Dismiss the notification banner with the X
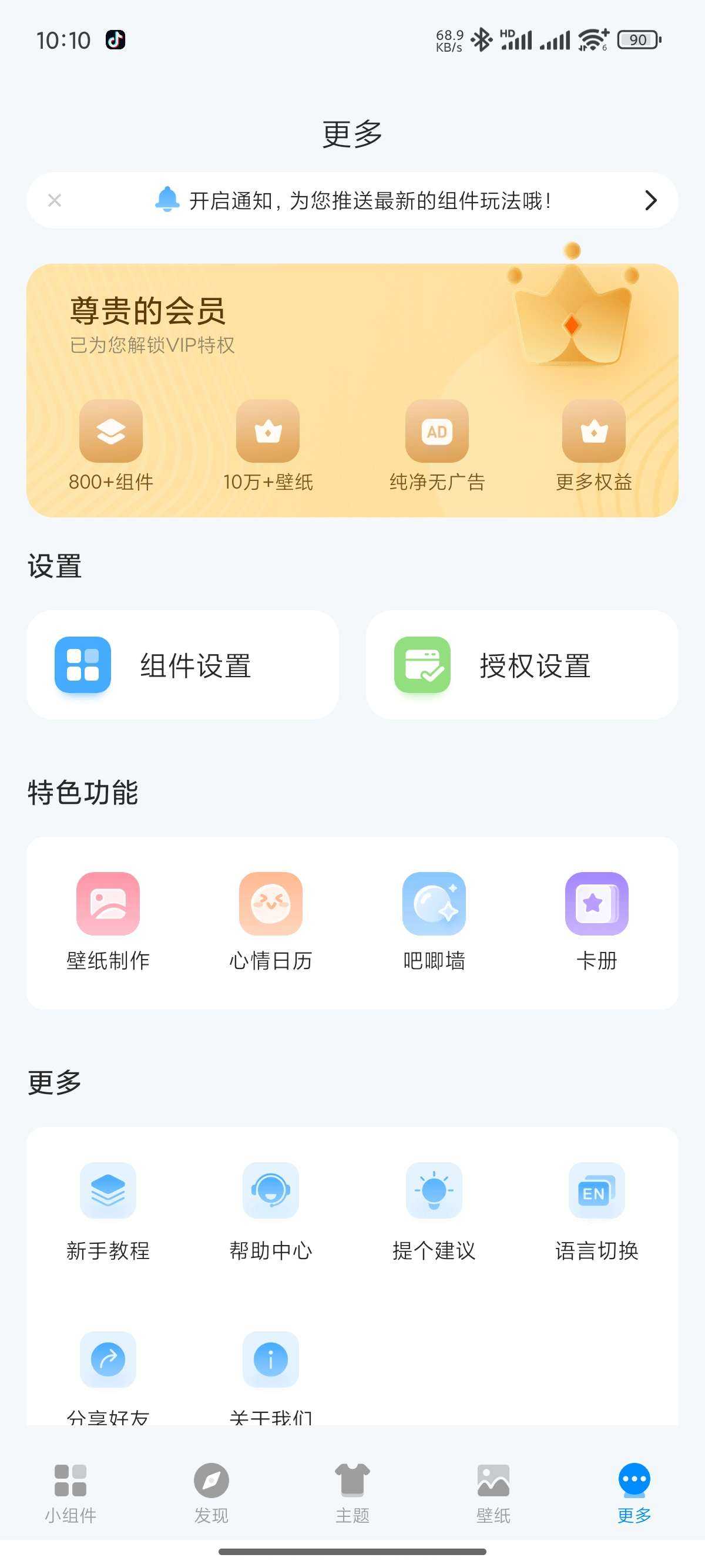705x1568 pixels. pos(54,200)
